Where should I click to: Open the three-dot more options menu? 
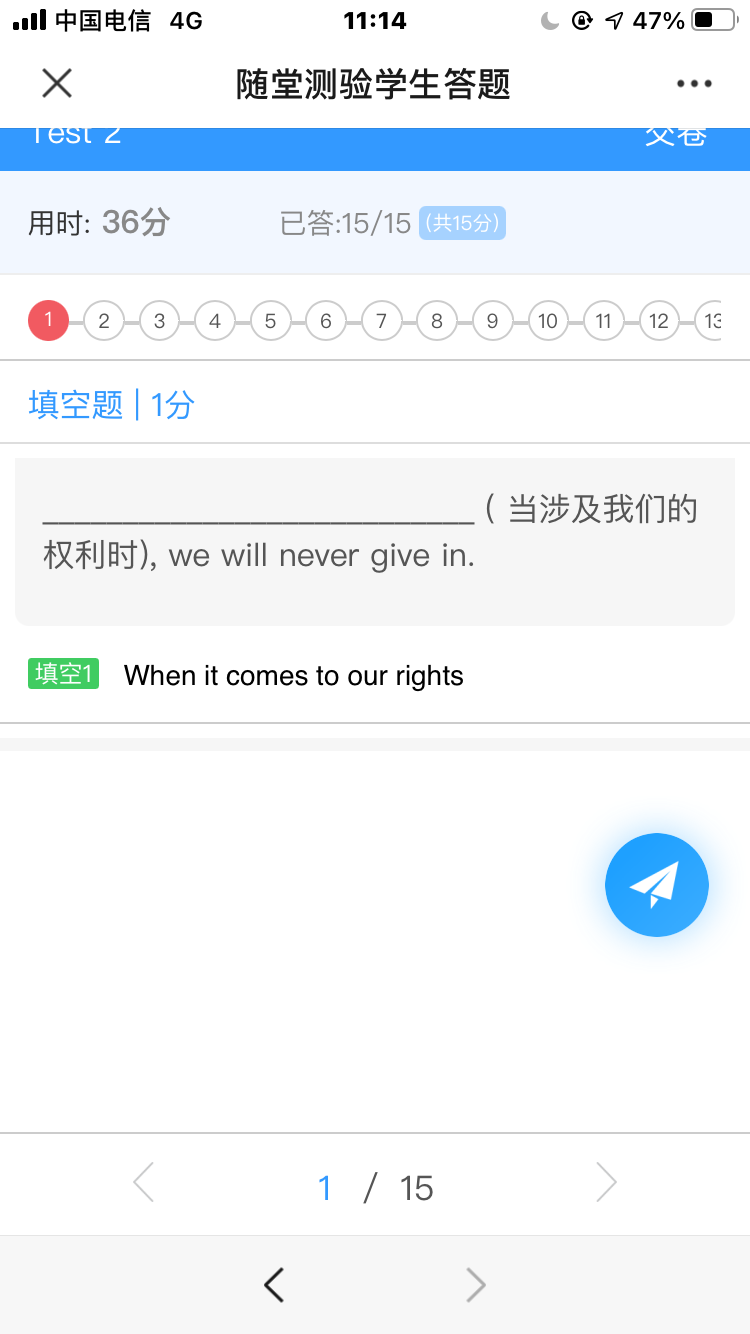[x=694, y=84]
